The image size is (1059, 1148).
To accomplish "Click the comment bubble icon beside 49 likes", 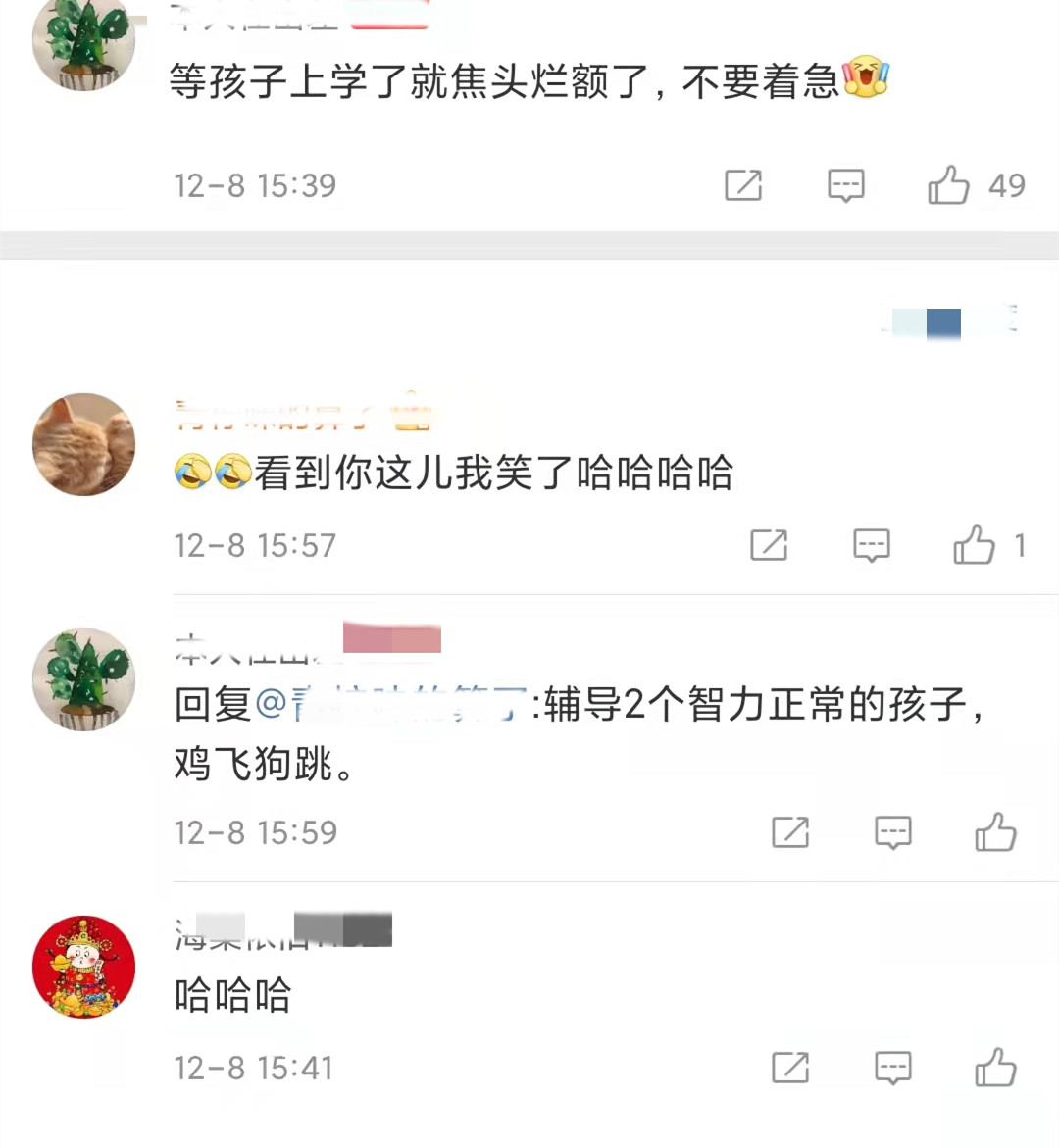I will pyautogui.click(x=845, y=185).
